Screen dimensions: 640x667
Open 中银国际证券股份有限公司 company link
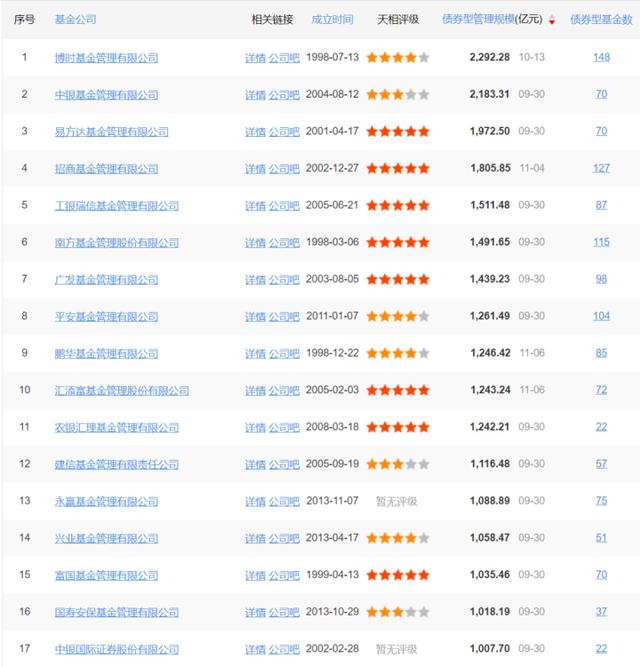(x=116, y=650)
